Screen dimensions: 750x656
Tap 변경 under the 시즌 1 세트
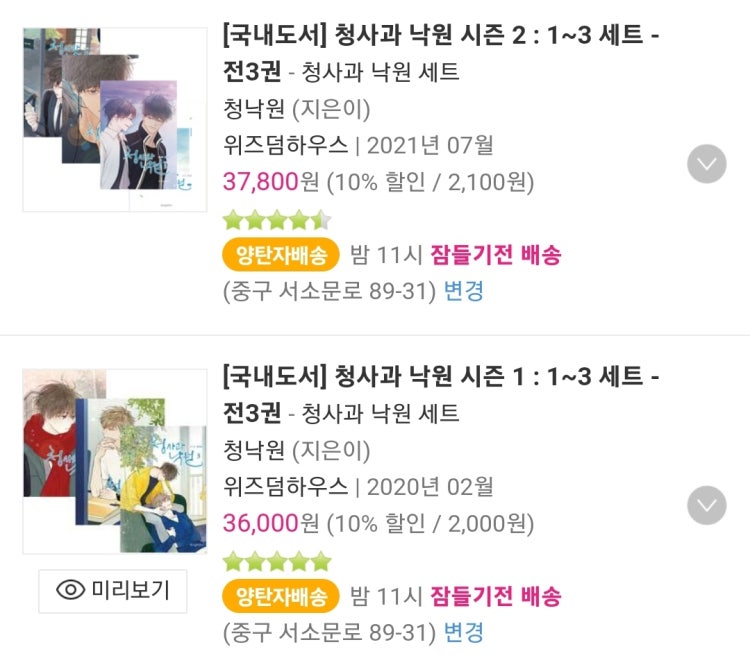(x=464, y=632)
